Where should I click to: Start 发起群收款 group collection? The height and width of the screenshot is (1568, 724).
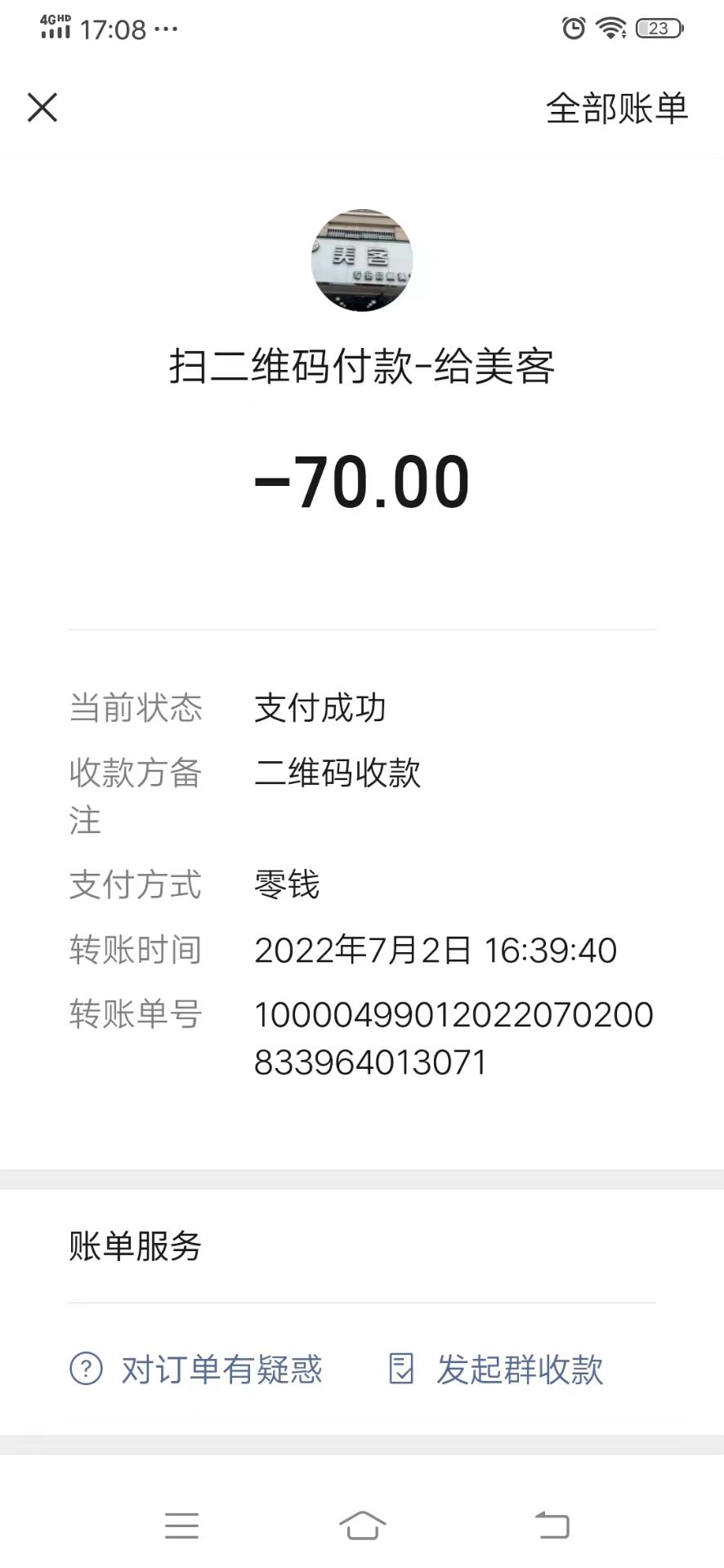[x=497, y=1370]
